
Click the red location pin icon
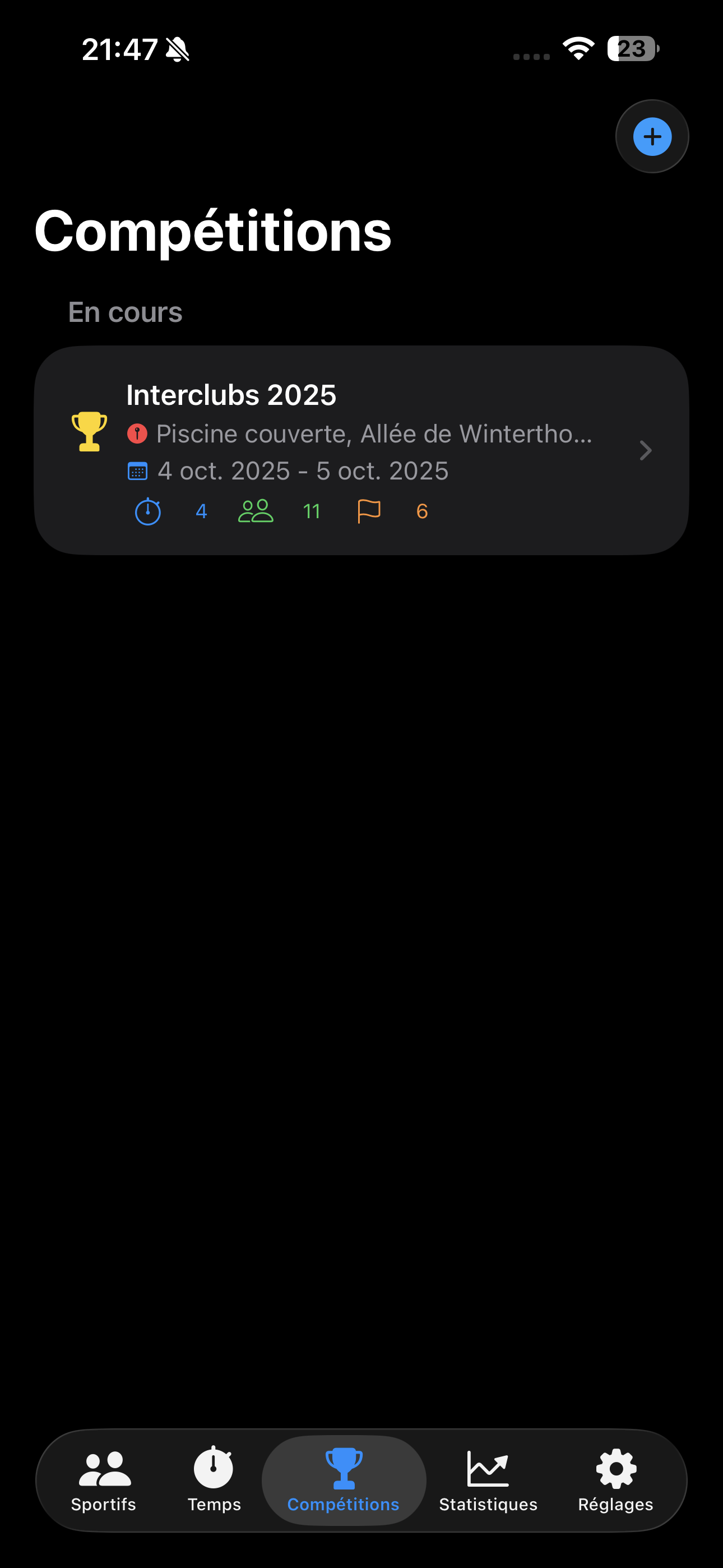coord(137,433)
